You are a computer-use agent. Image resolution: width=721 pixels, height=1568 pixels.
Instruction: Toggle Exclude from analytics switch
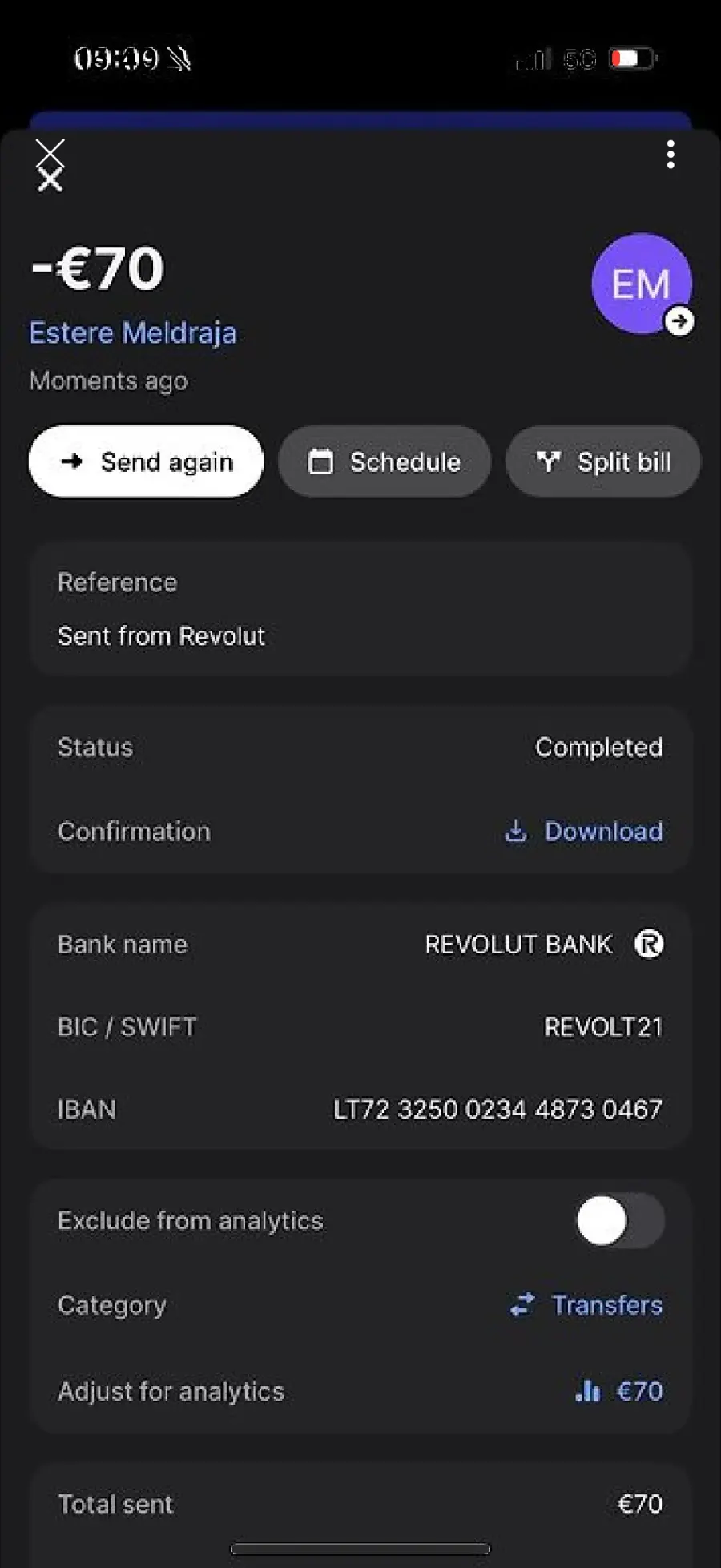click(619, 1220)
